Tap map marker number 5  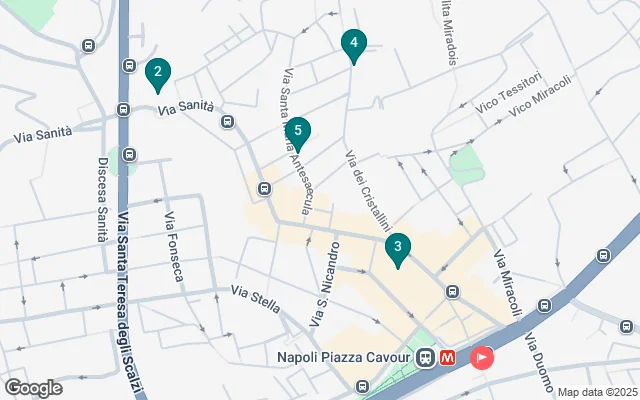(x=298, y=132)
